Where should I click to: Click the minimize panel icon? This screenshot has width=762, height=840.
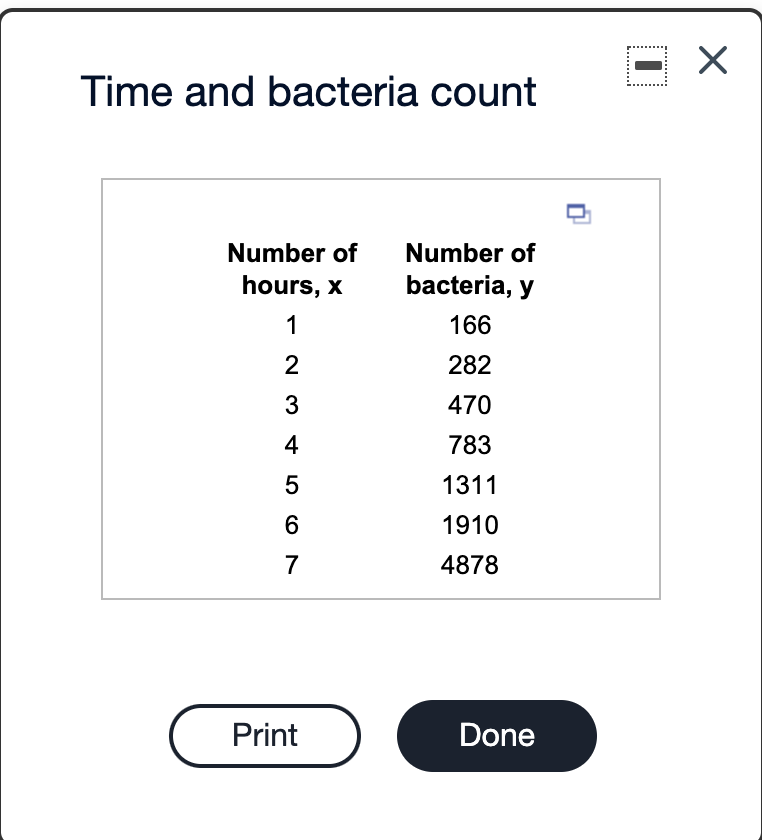[x=647, y=62]
